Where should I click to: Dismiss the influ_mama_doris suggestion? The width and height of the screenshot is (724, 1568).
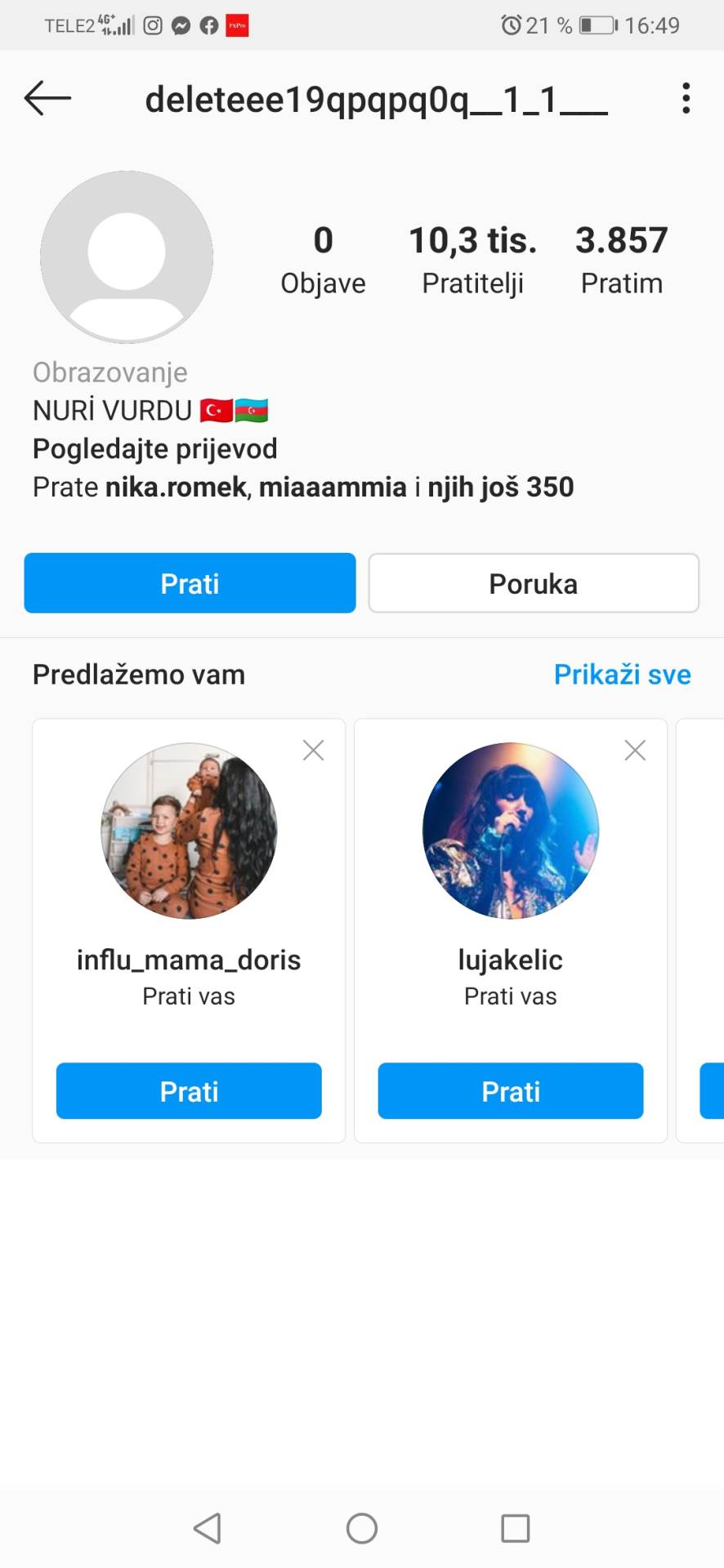coord(313,750)
